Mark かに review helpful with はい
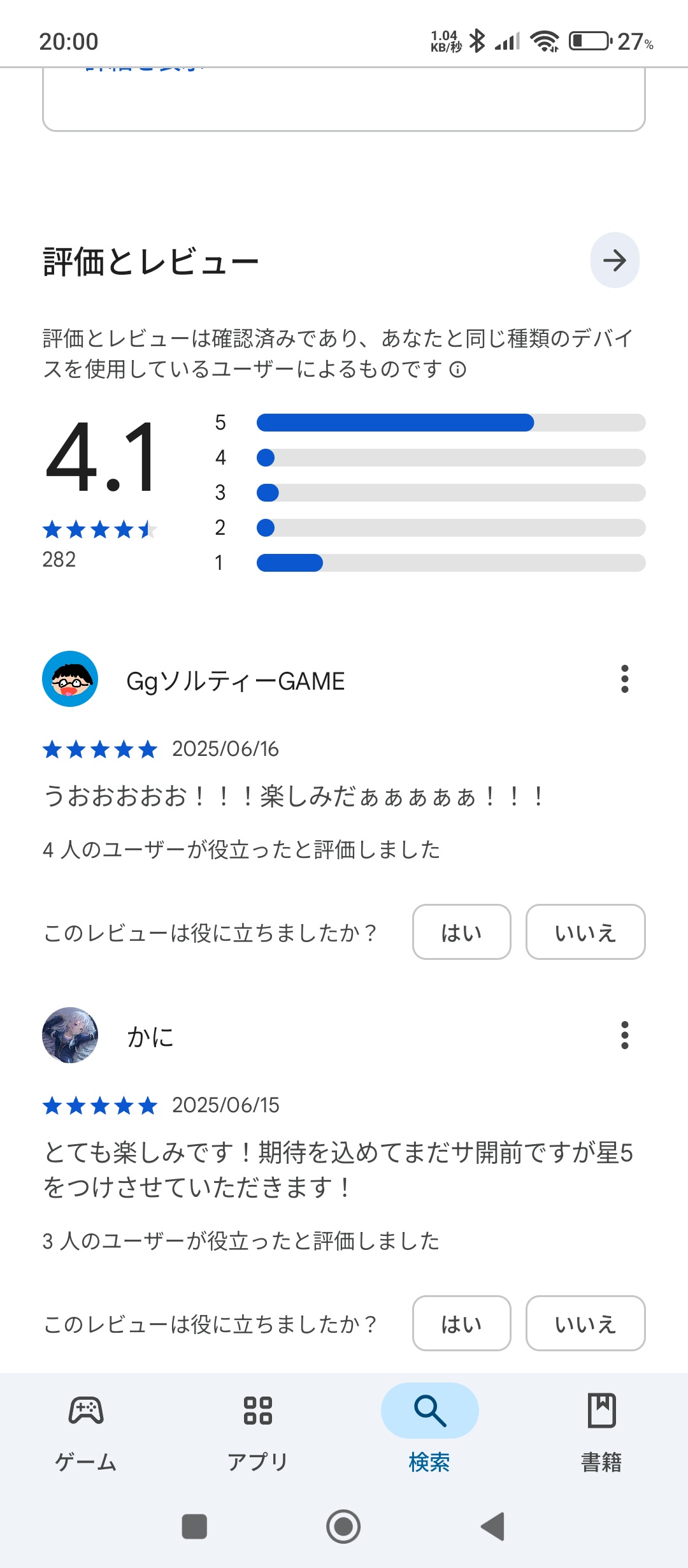The height and width of the screenshot is (1568, 688). point(462,1323)
